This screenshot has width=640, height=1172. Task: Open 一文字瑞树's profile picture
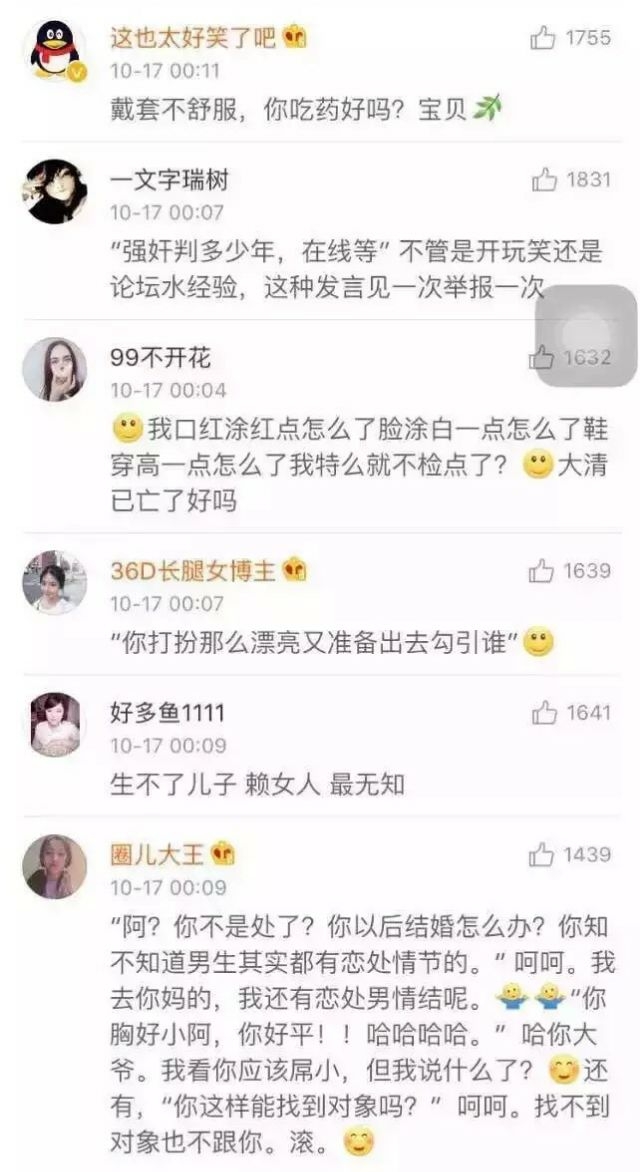(x=55, y=191)
